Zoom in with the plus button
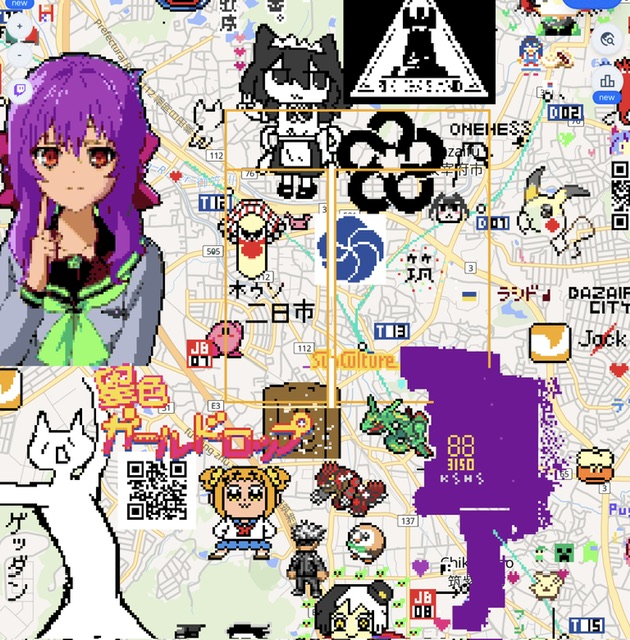The image size is (630, 640). point(19,27)
